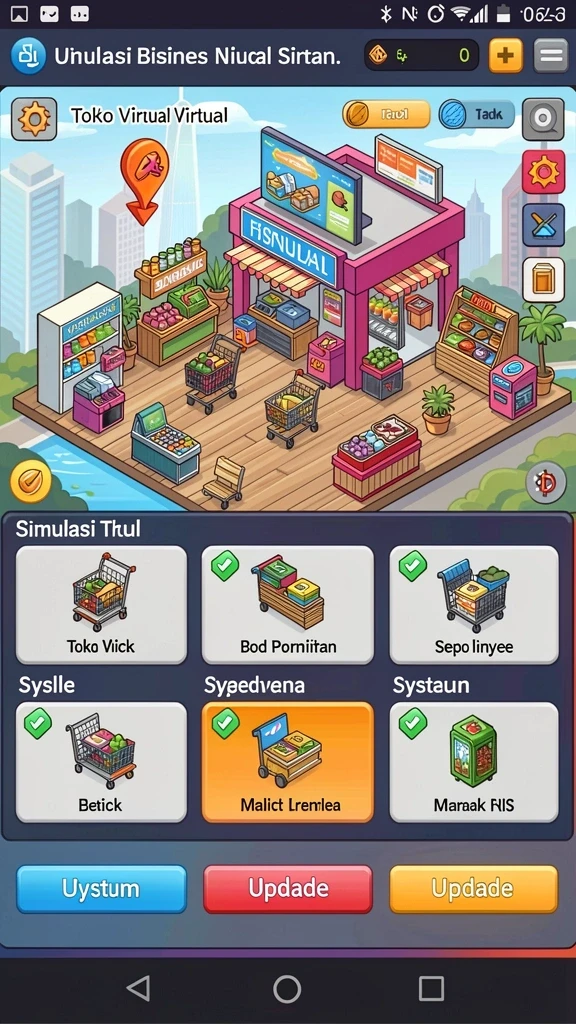This screenshot has width=576, height=1024.
Task: Tap the blue Uystum button
Action: tap(101, 889)
